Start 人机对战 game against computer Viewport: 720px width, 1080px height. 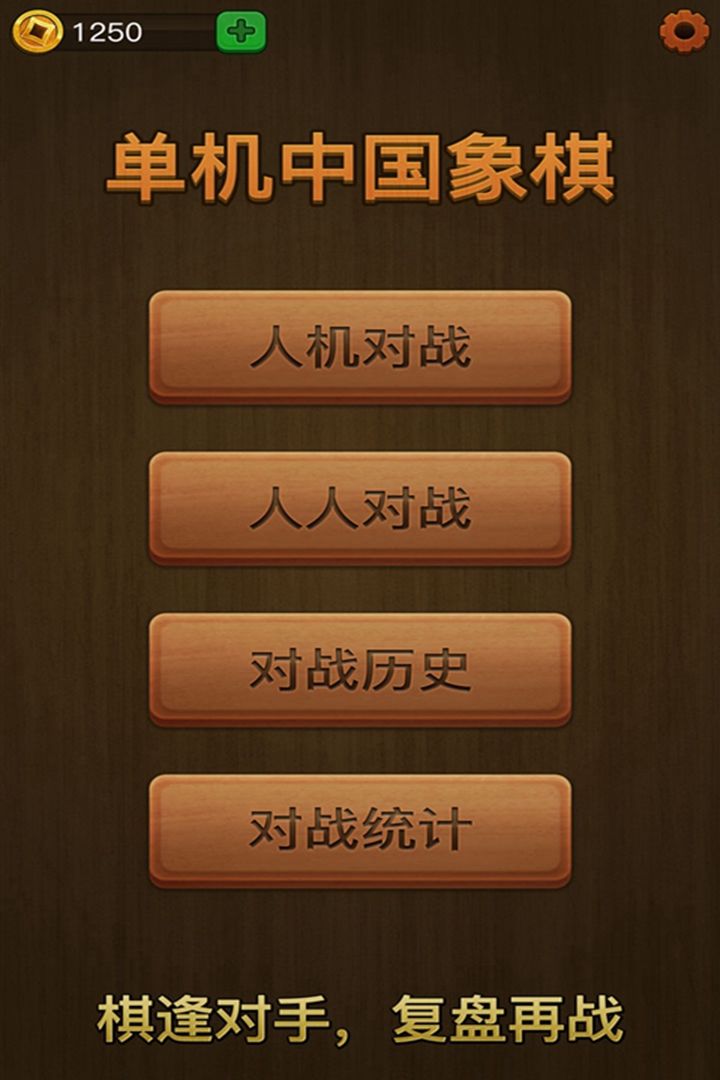tap(360, 346)
